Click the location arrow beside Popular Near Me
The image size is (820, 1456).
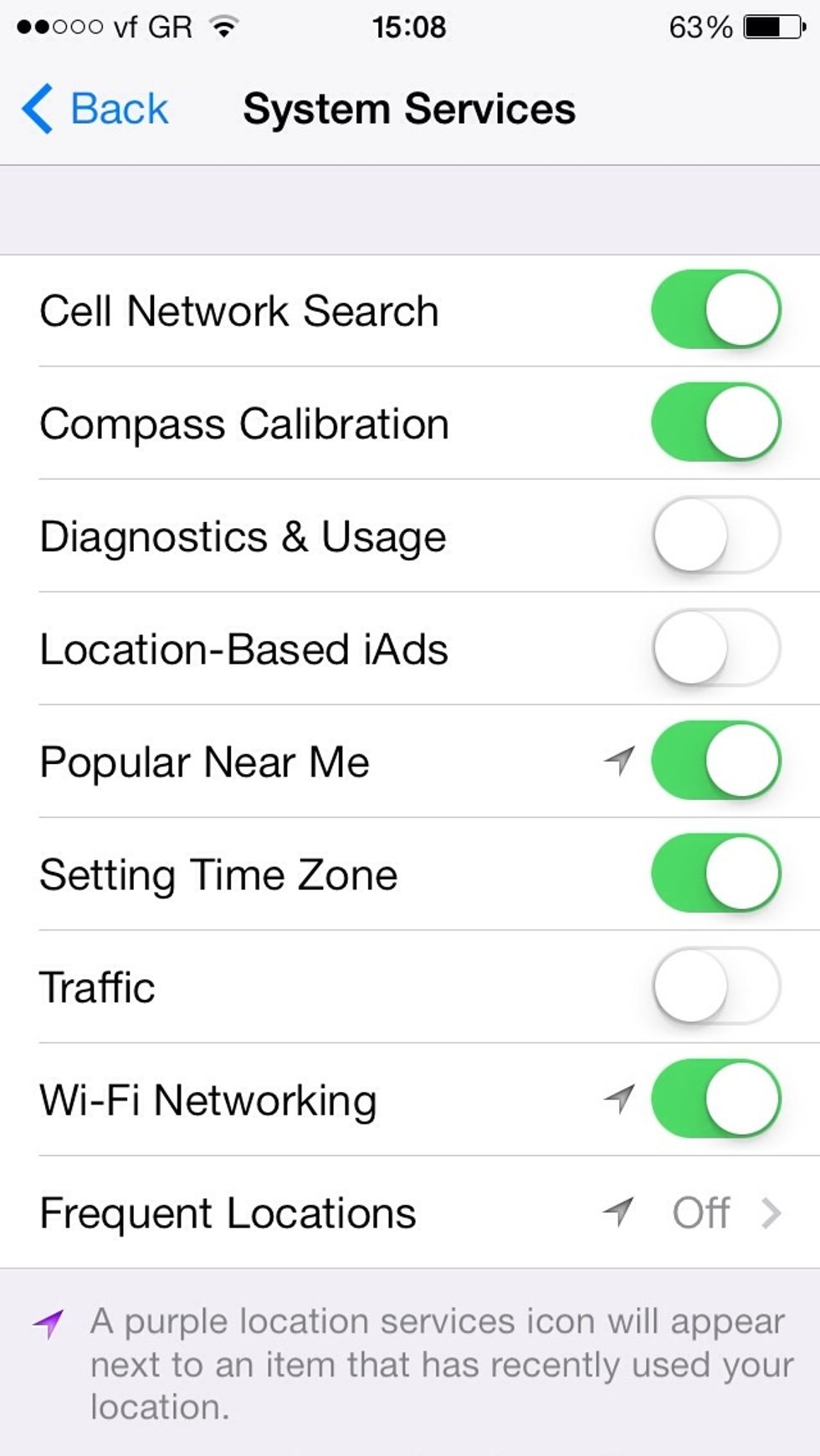tap(617, 761)
